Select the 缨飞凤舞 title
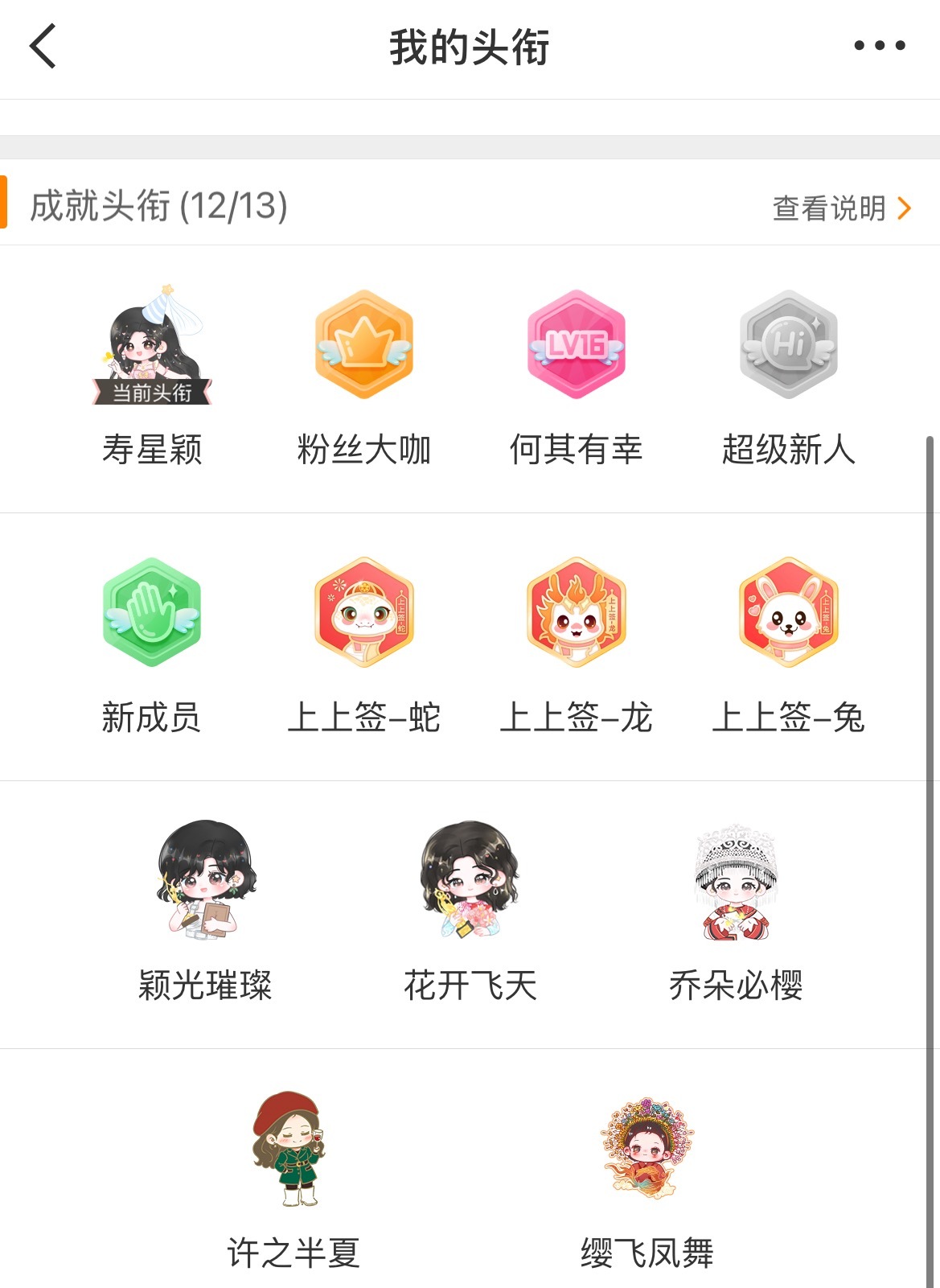 click(x=647, y=1149)
